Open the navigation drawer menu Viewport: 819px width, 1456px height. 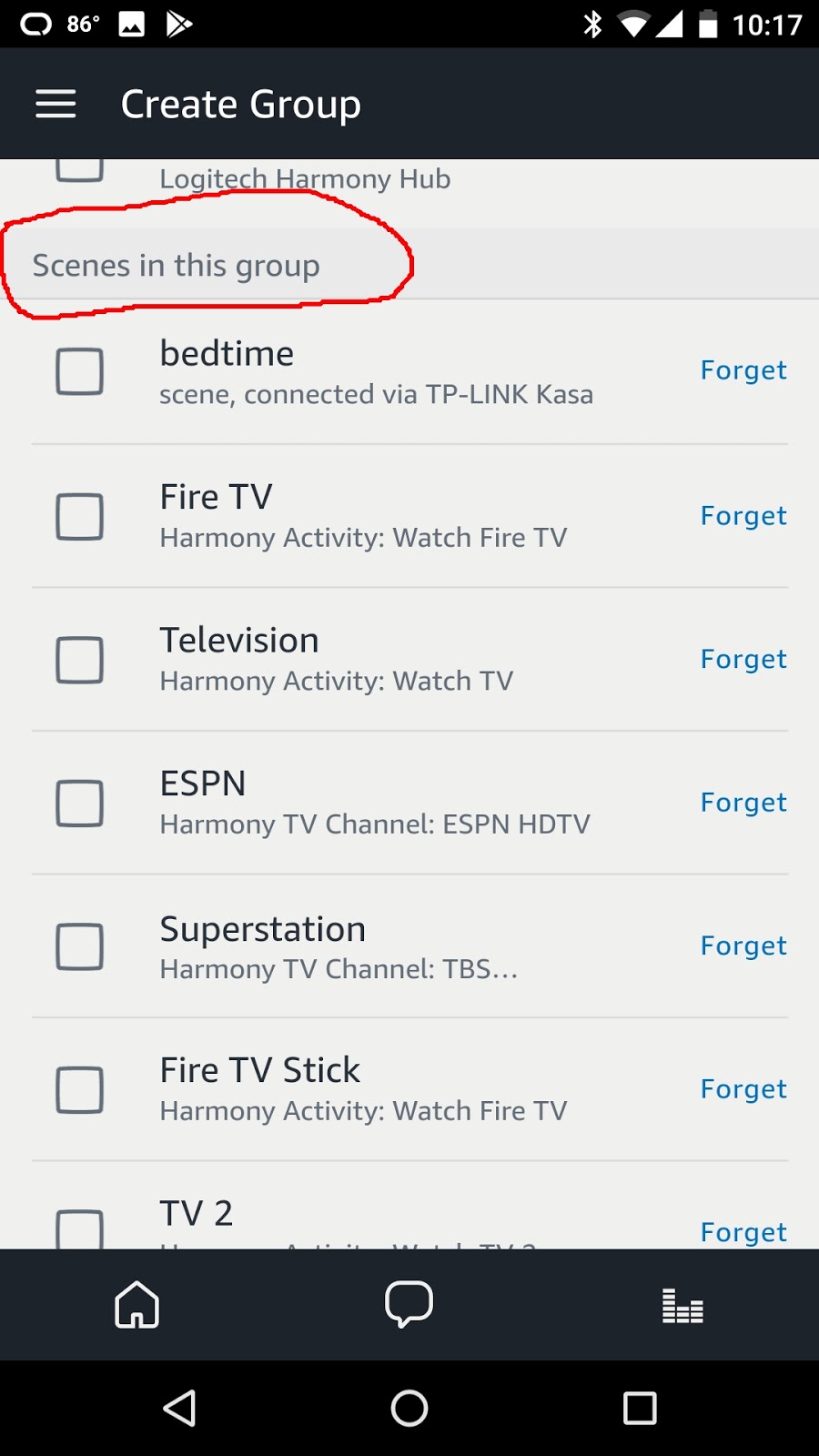click(x=55, y=104)
